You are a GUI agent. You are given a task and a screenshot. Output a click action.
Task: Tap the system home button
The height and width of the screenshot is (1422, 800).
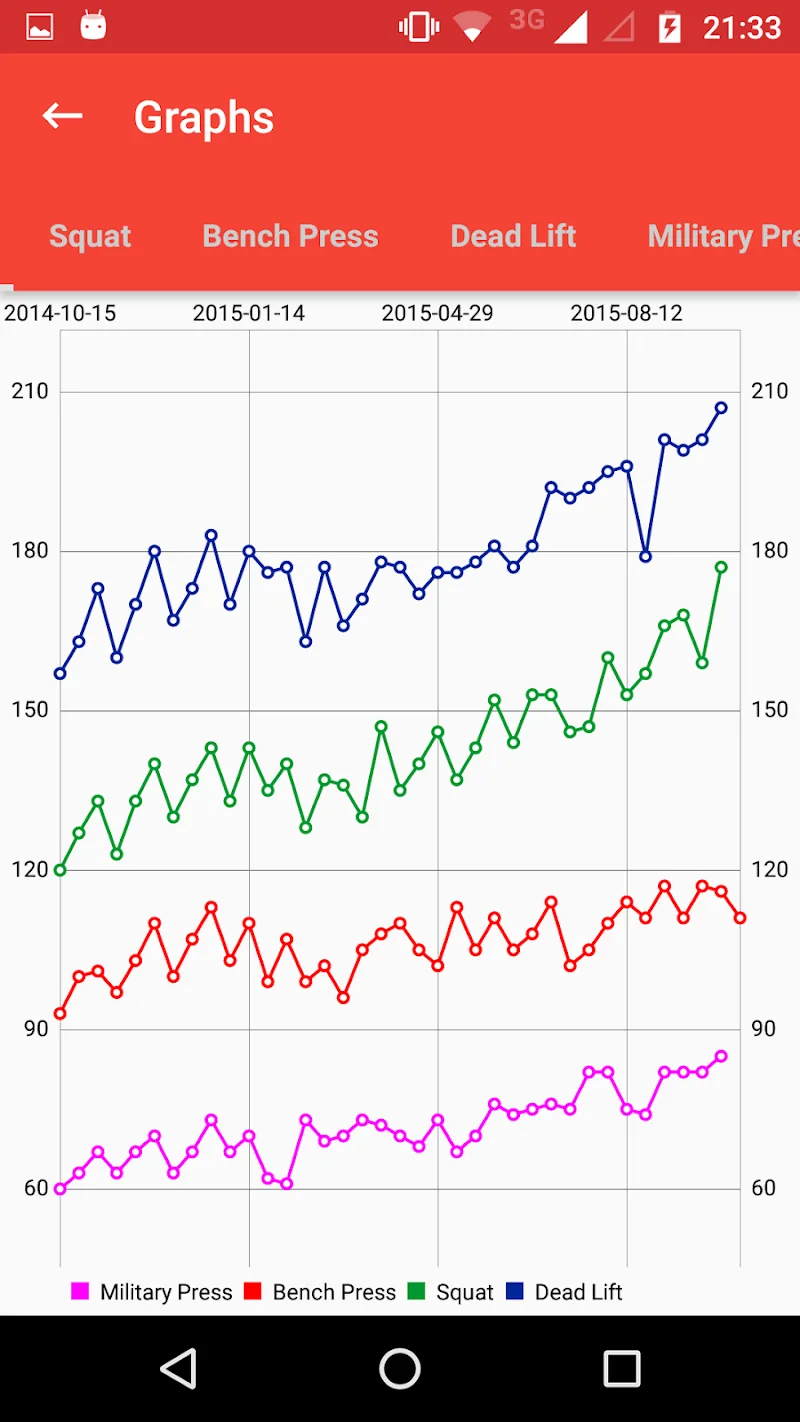coord(400,1368)
